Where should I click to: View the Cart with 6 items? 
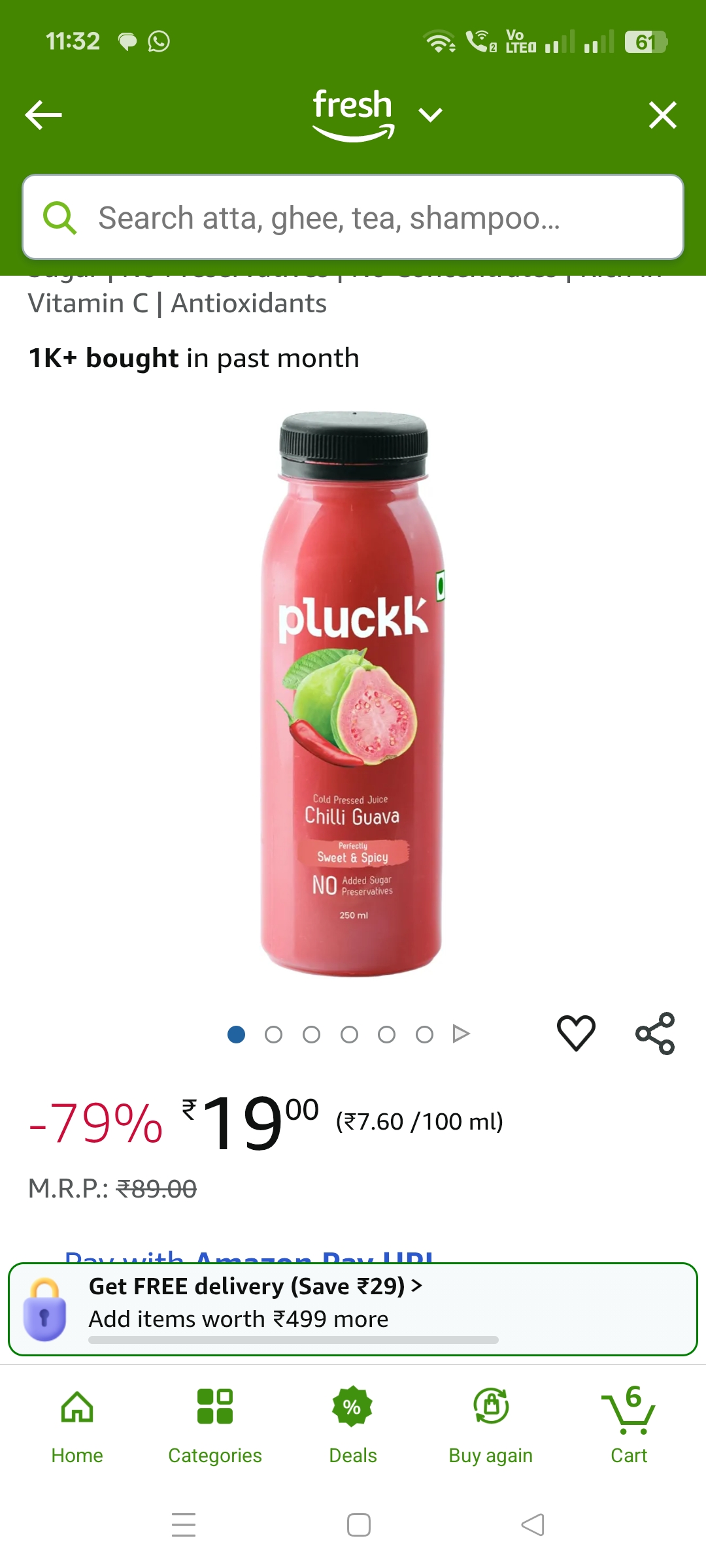click(628, 1426)
